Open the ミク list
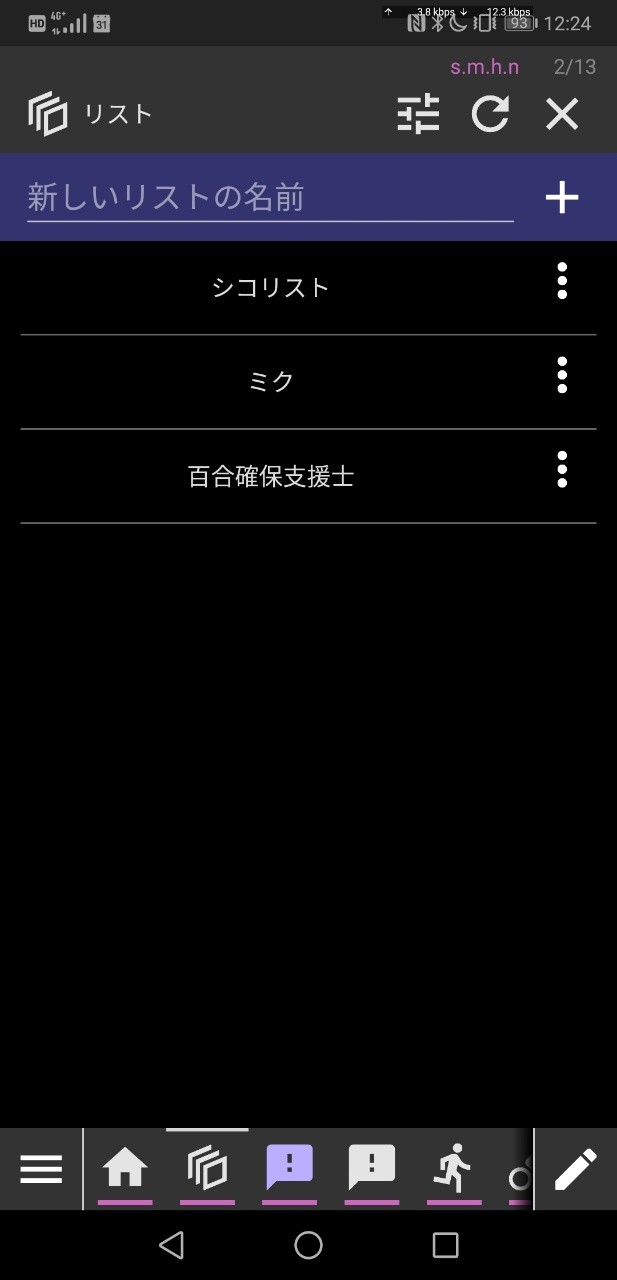This screenshot has width=617, height=1280. point(270,382)
